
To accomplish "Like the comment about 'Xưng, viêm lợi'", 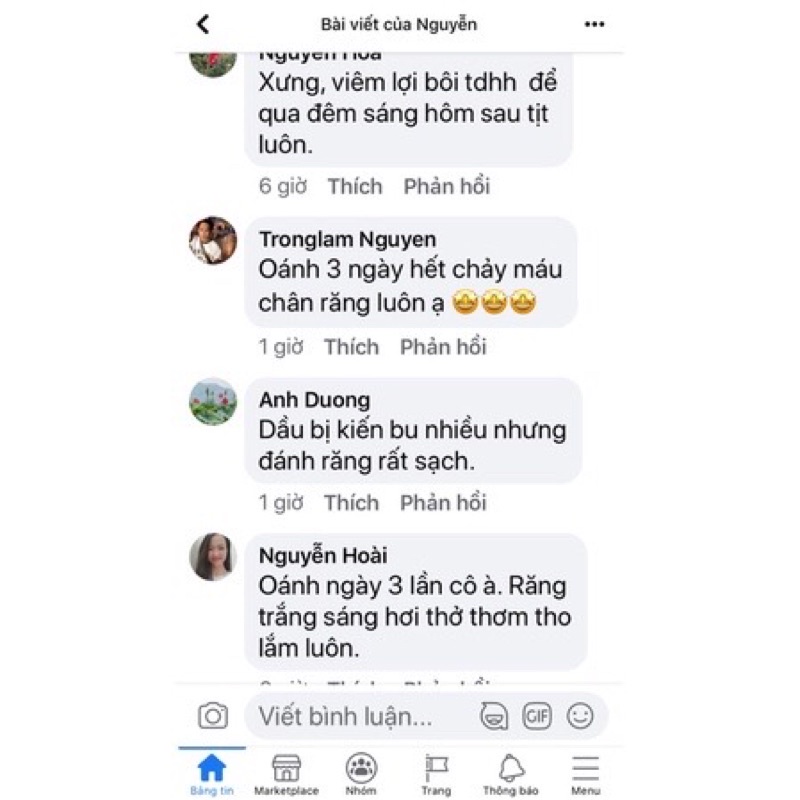I will point(354,186).
